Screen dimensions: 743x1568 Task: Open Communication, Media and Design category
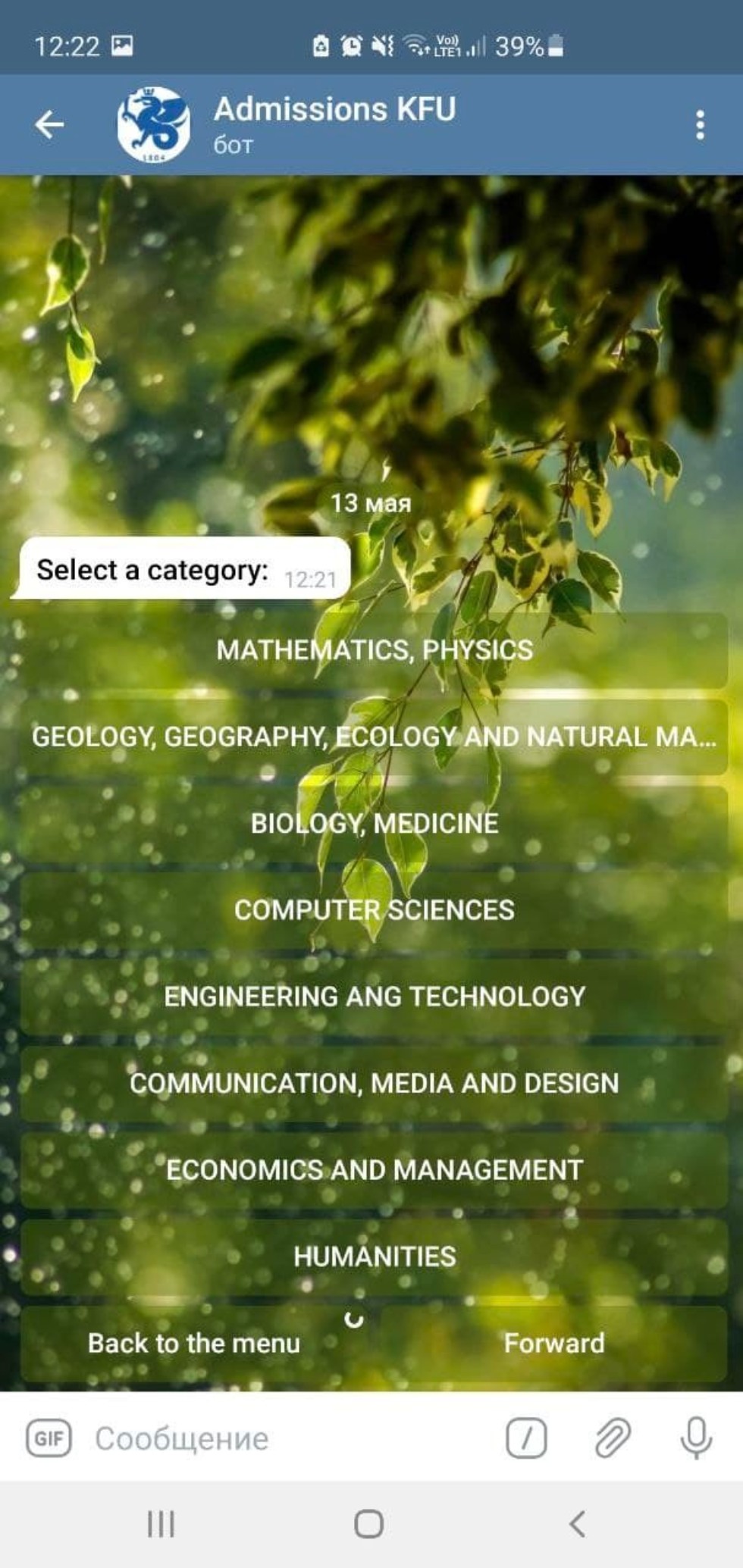pos(374,1083)
